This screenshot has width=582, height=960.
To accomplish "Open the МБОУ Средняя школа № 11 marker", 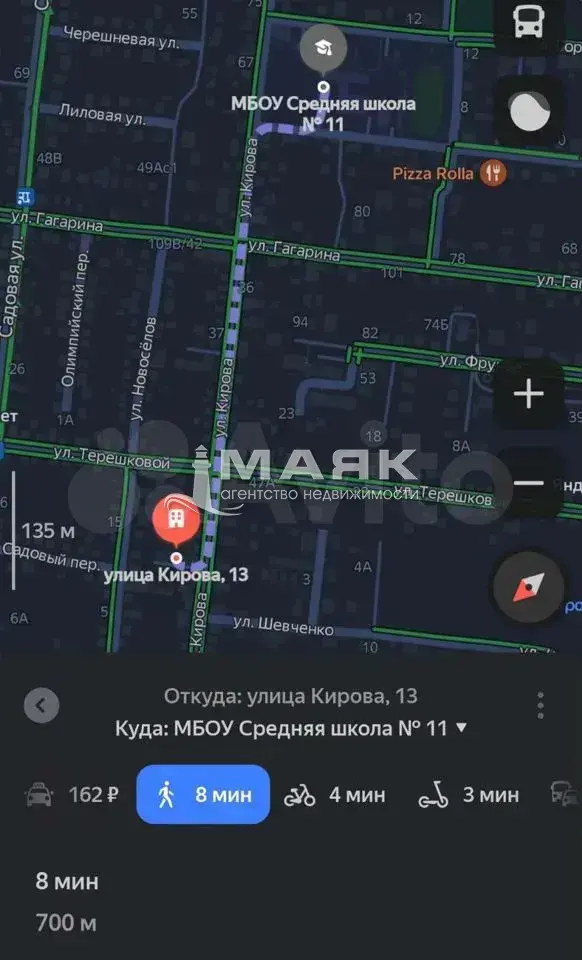I will click(324, 47).
